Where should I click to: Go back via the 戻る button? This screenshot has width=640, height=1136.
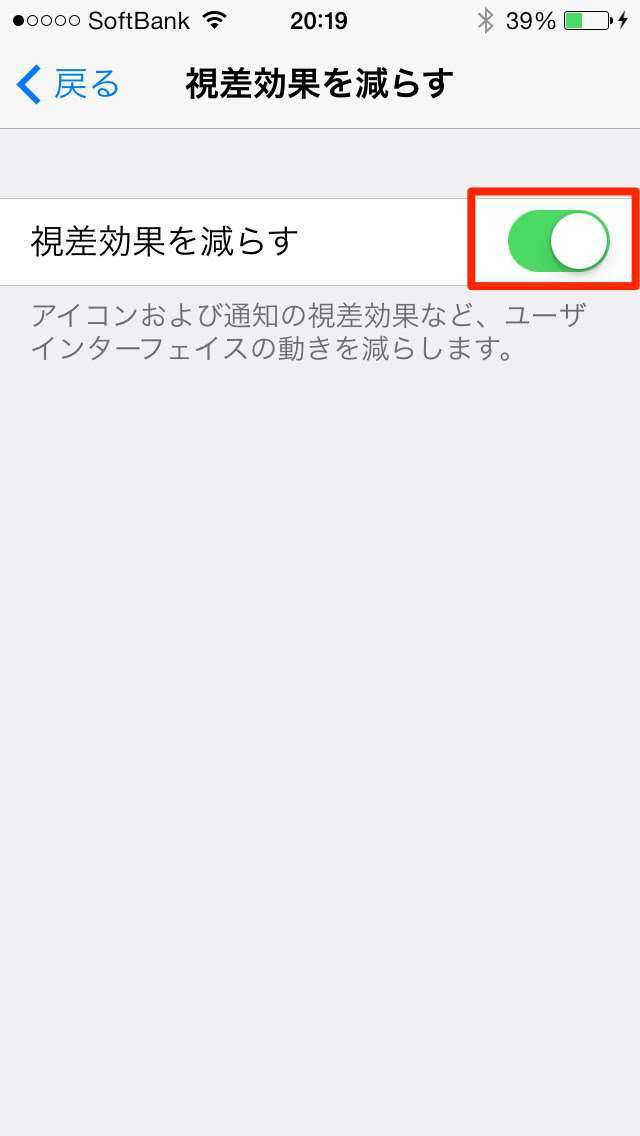(x=68, y=85)
